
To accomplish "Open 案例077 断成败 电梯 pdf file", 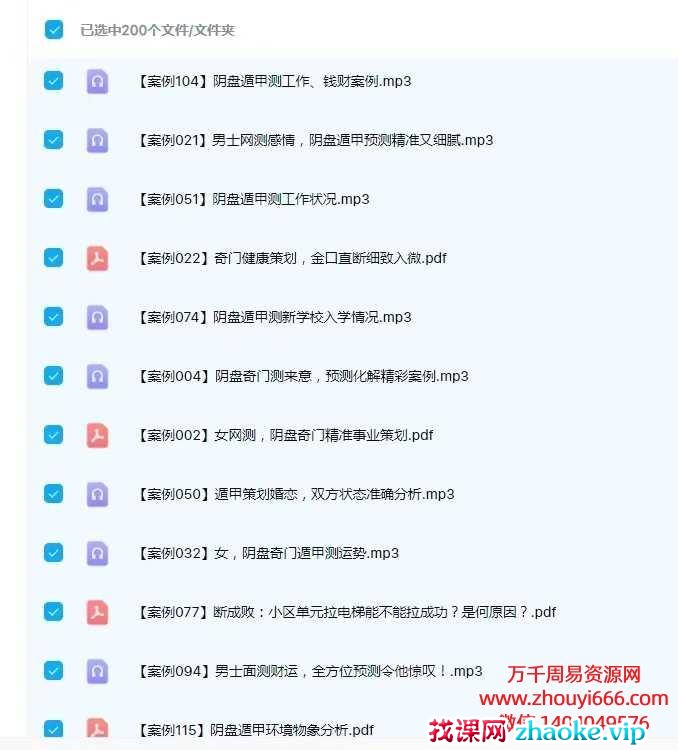I will pyautogui.click(x=345, y=612).
